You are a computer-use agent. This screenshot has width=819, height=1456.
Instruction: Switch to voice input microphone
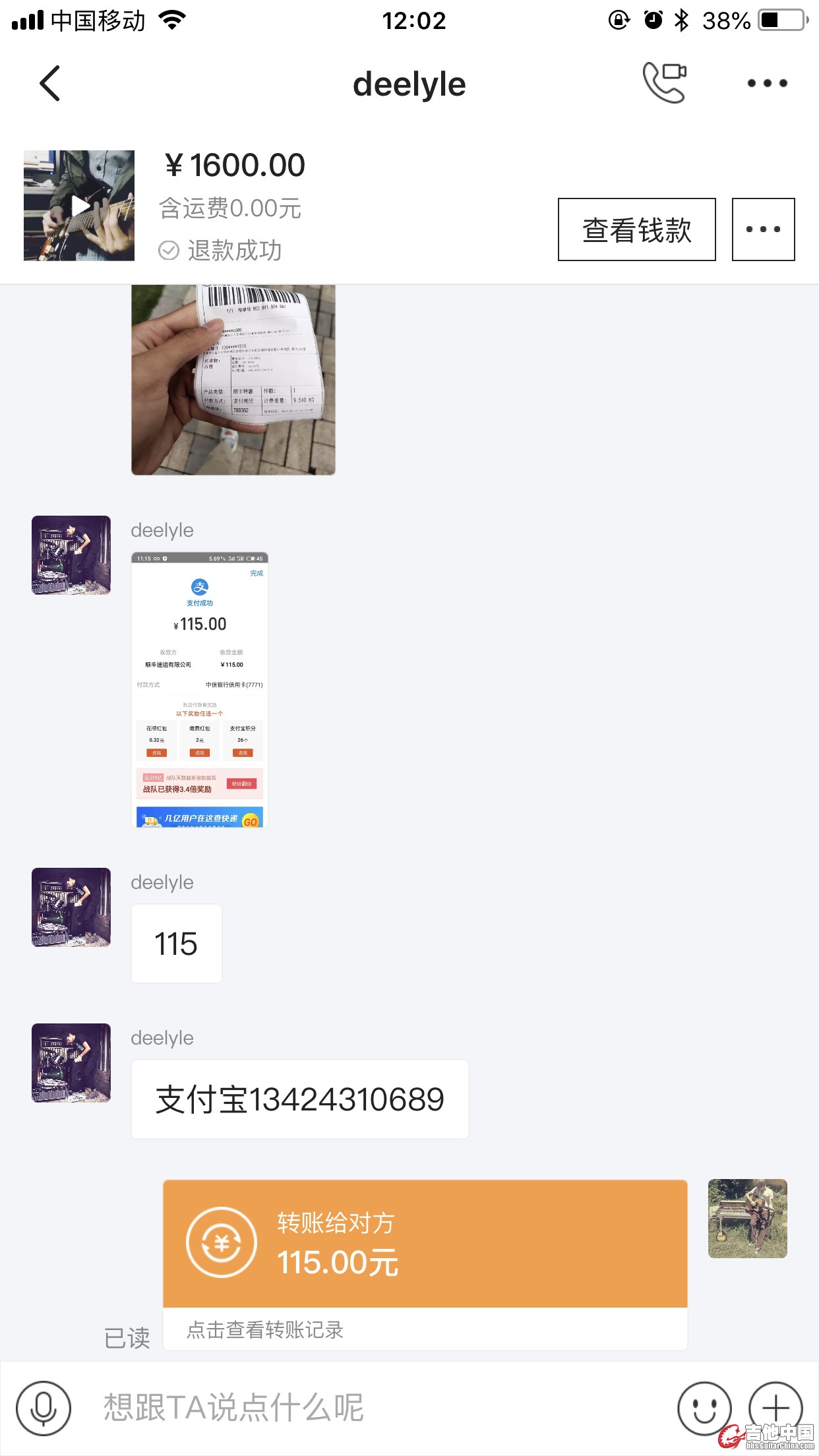point(44,1409)
